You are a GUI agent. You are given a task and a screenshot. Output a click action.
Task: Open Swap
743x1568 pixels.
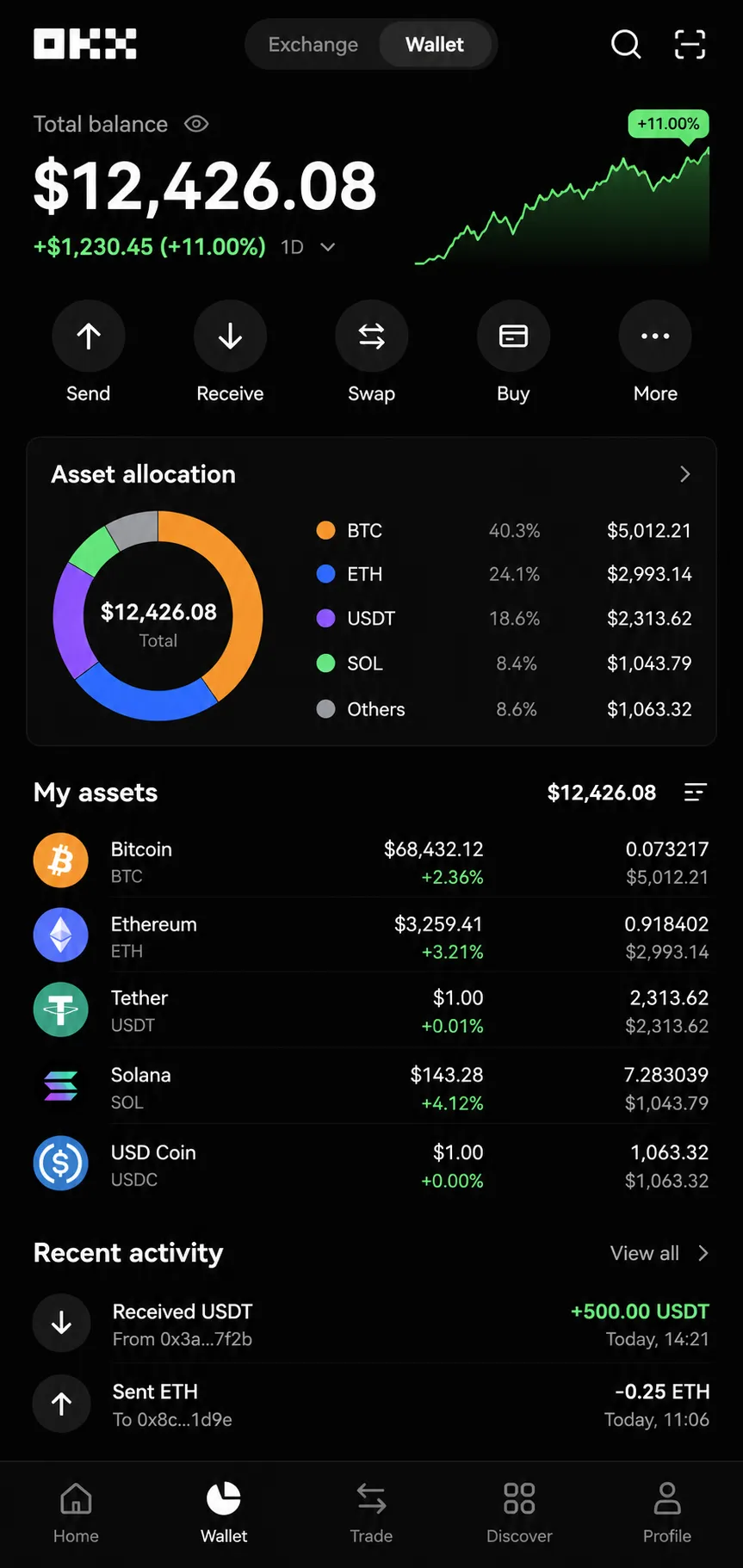coord(372,352)
